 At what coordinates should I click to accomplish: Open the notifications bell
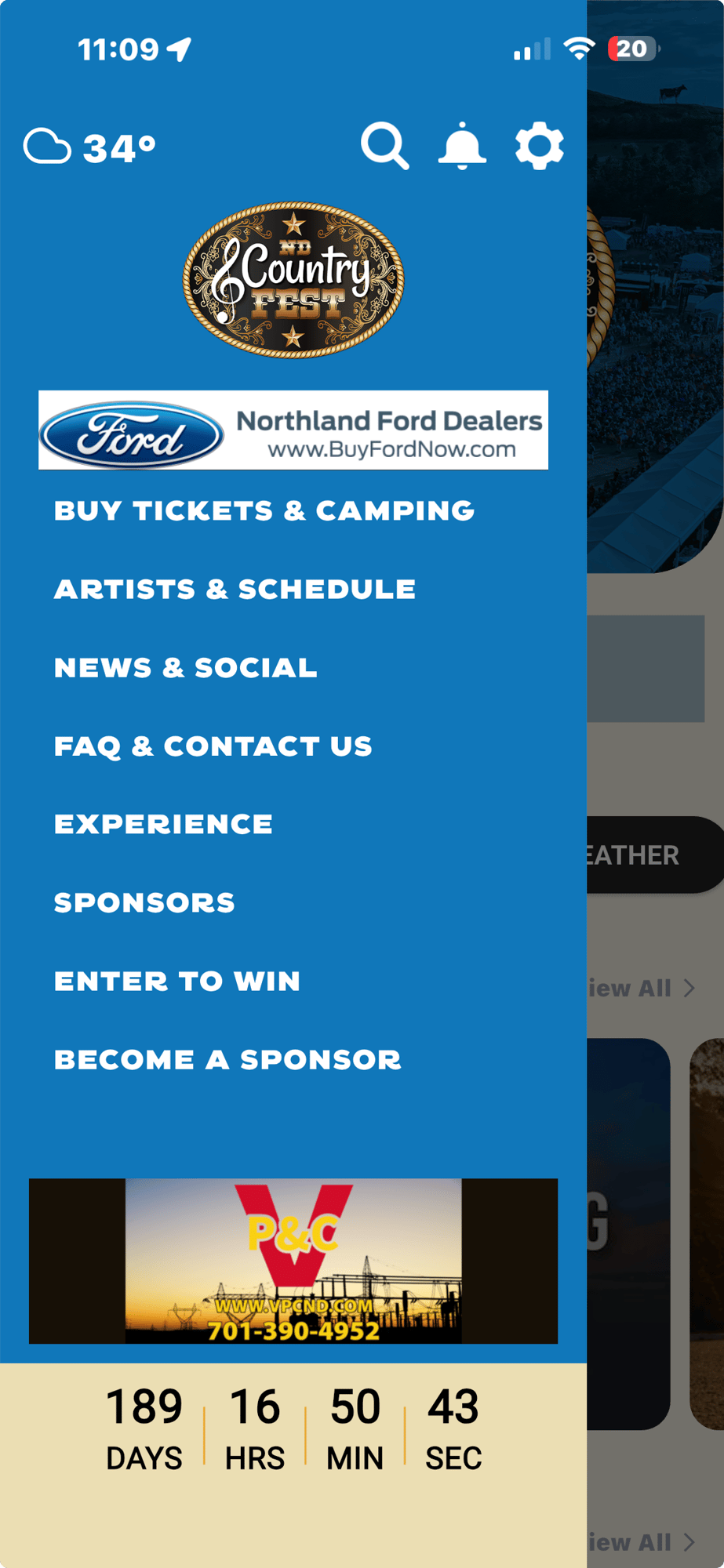pyautogui.click(x=462, y=146)
